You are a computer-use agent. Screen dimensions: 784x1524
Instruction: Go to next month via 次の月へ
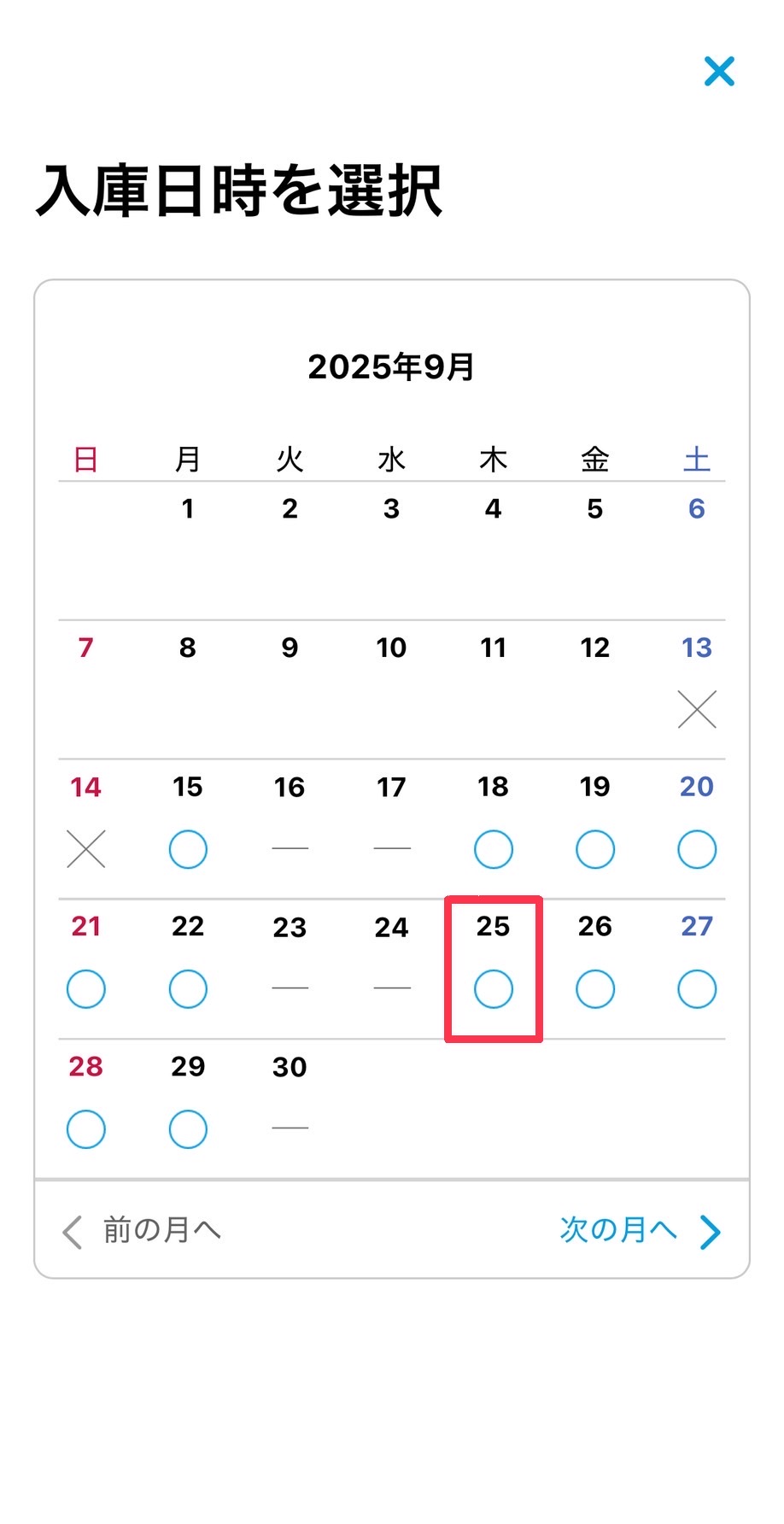[640, 1231]
